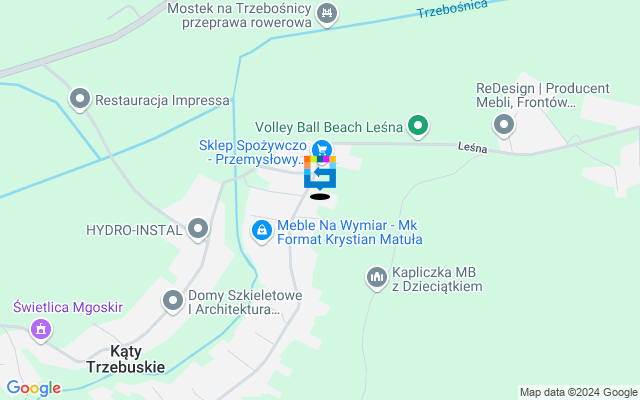Open the Google logo link
This screenshot has width=640, height=400.
click(33, 388)
